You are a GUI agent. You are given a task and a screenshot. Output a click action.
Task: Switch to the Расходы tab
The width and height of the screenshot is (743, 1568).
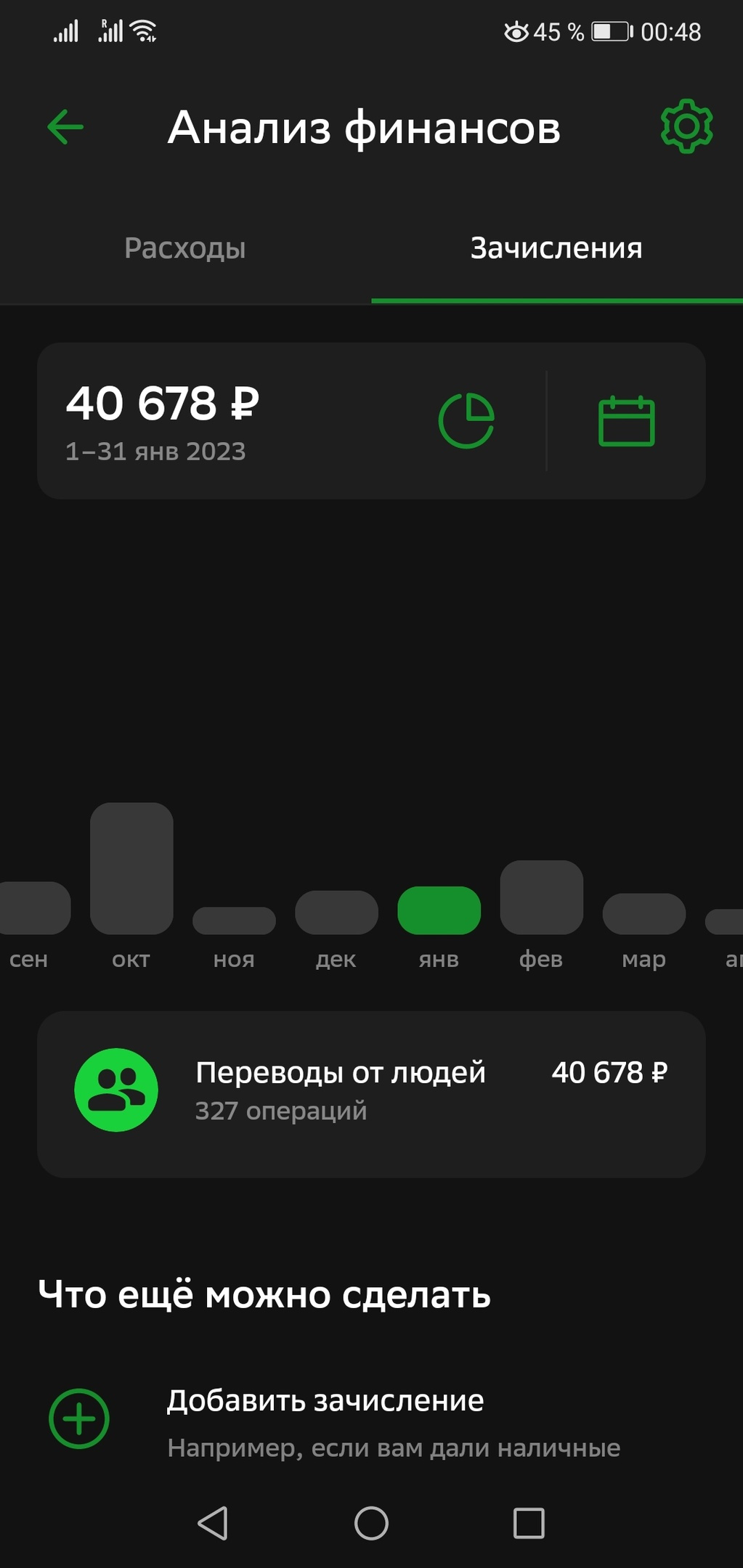pos(185,248)
